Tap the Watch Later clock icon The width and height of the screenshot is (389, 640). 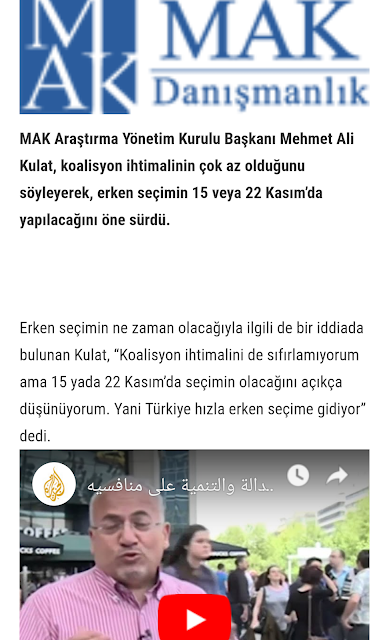pyautogui.click(x=298, y=475)
